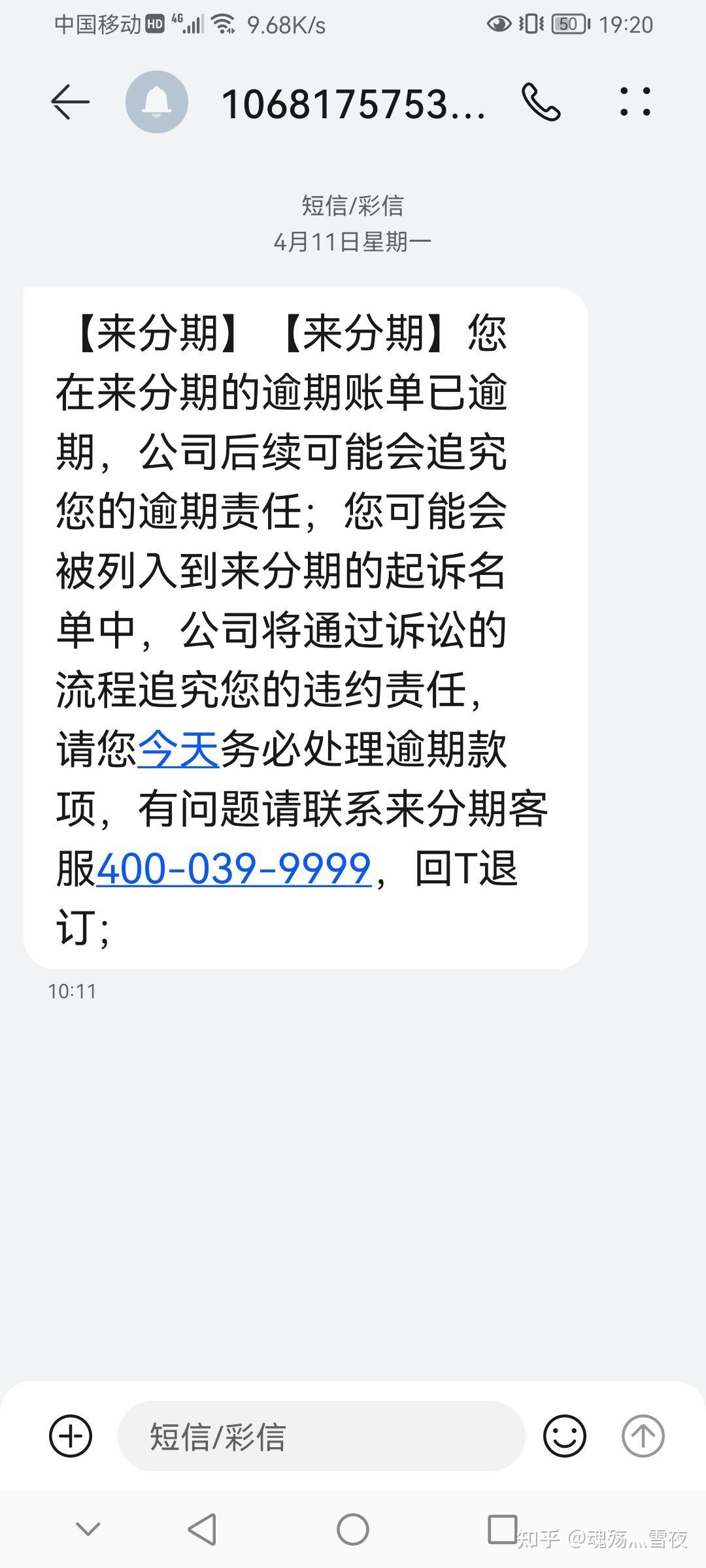This screenshot has width=706, height=1568.
Task: Open the emoji picker
Action: (564, 1436)
